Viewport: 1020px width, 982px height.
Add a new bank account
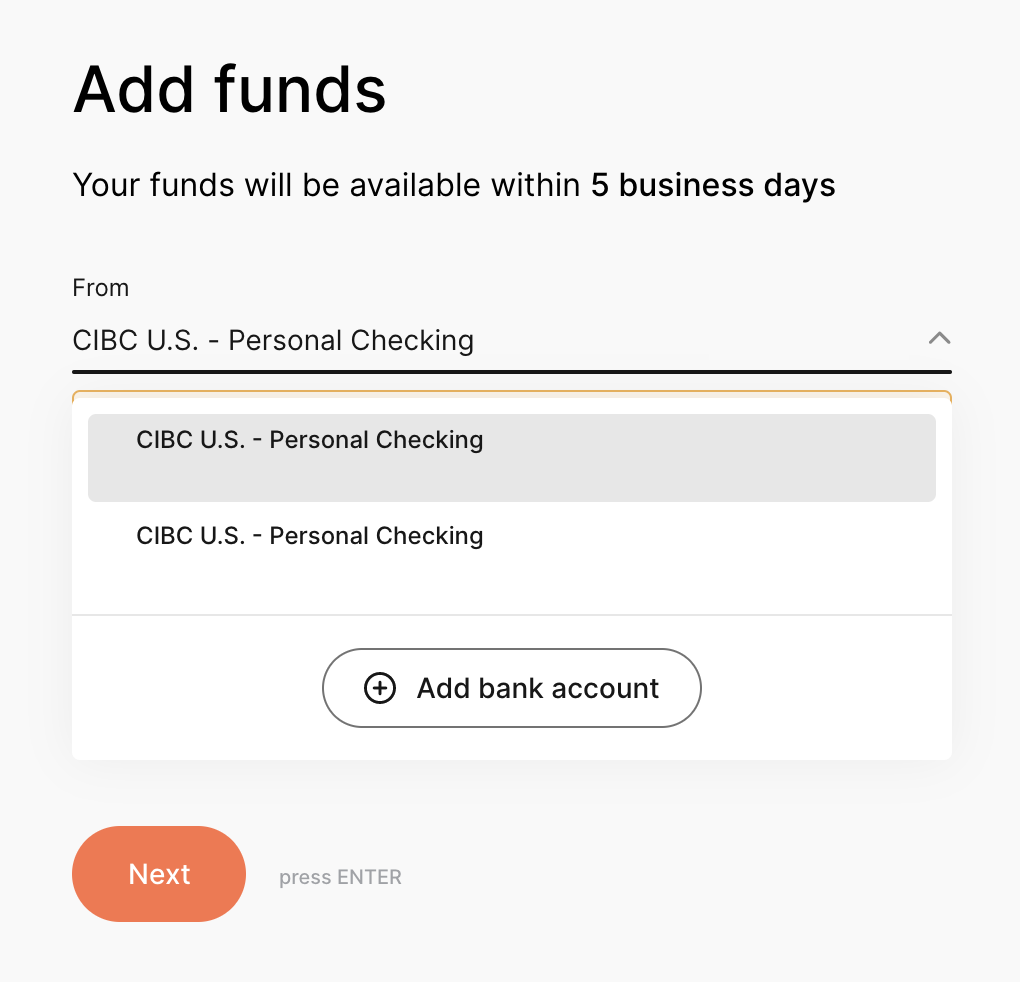(511, 688)
